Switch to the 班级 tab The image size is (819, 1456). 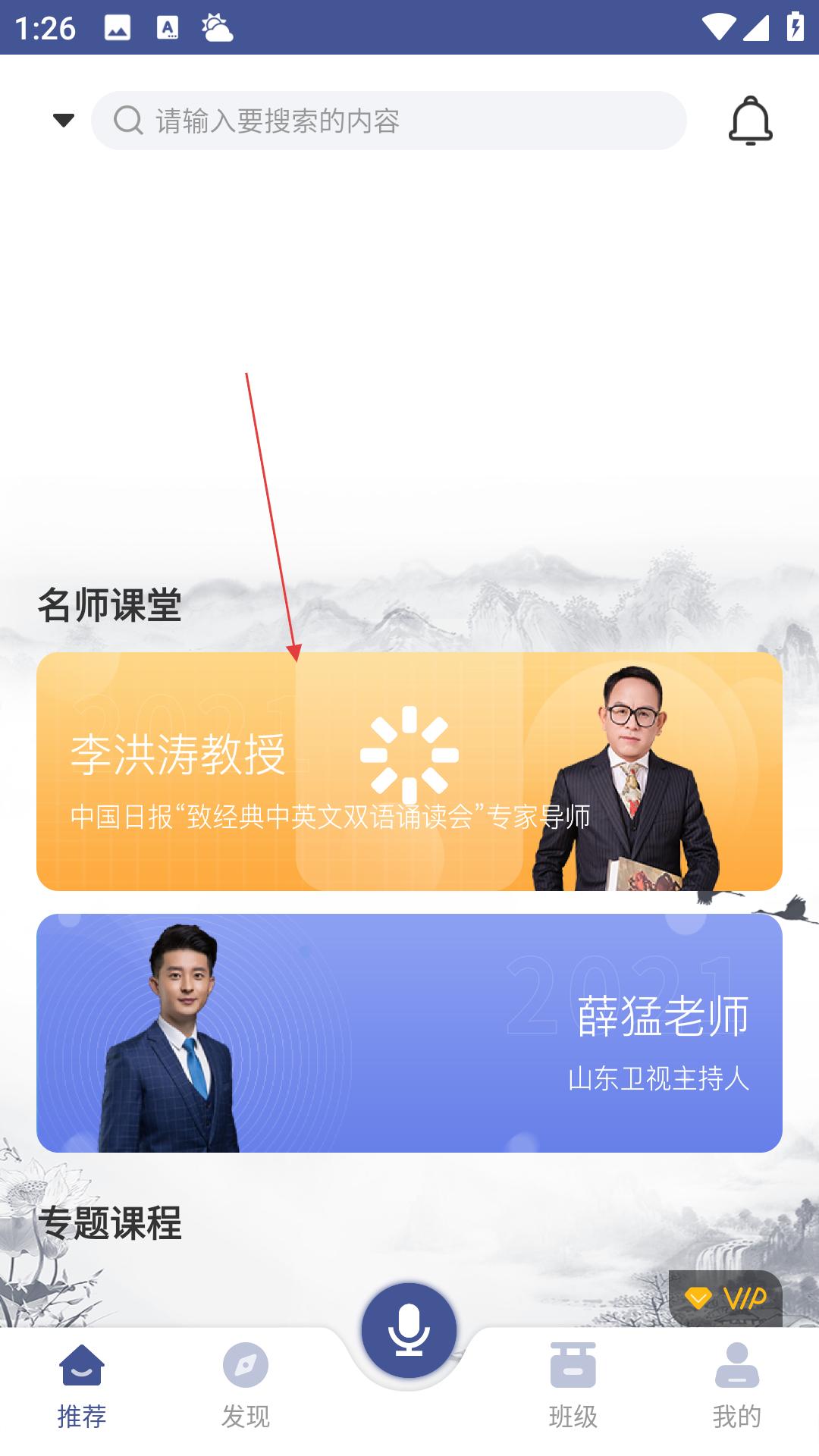573,1385
